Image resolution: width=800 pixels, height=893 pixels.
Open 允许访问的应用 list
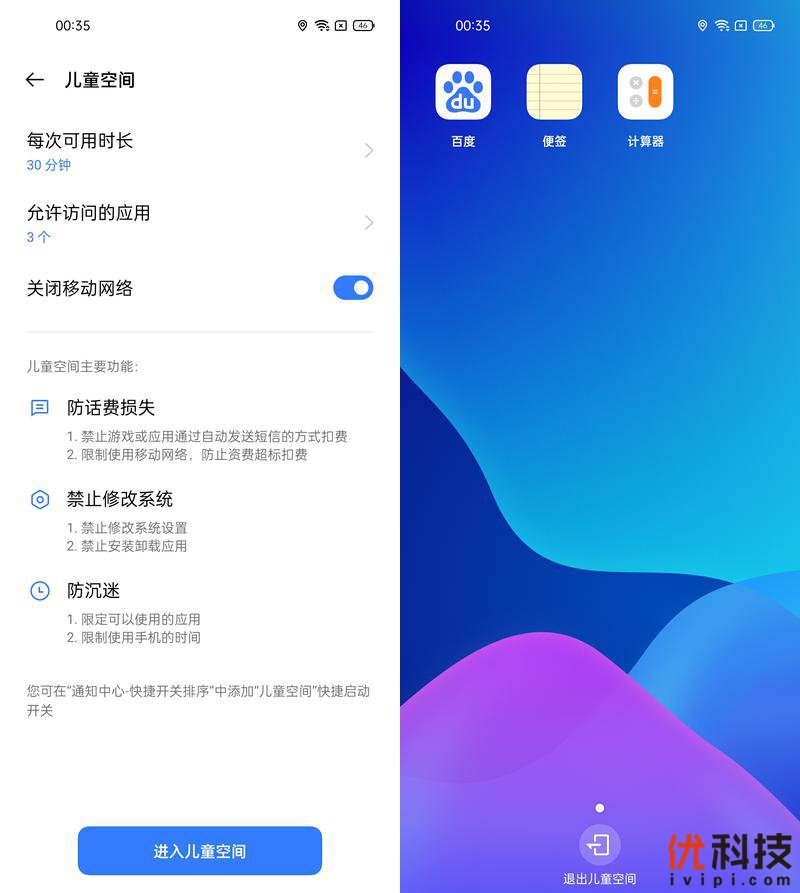(200, 223)
